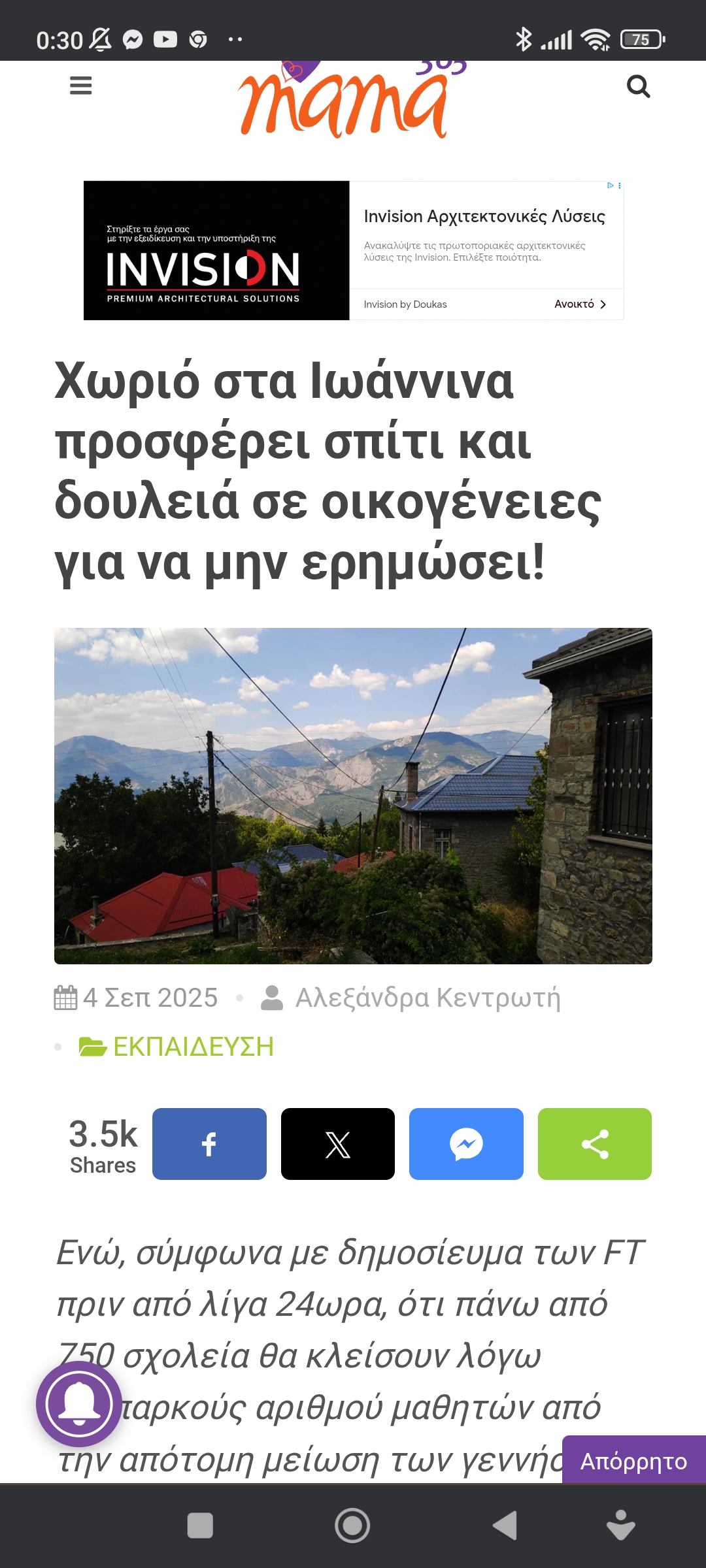
Task: Go to the system home screen
Action: point(352,1526)
